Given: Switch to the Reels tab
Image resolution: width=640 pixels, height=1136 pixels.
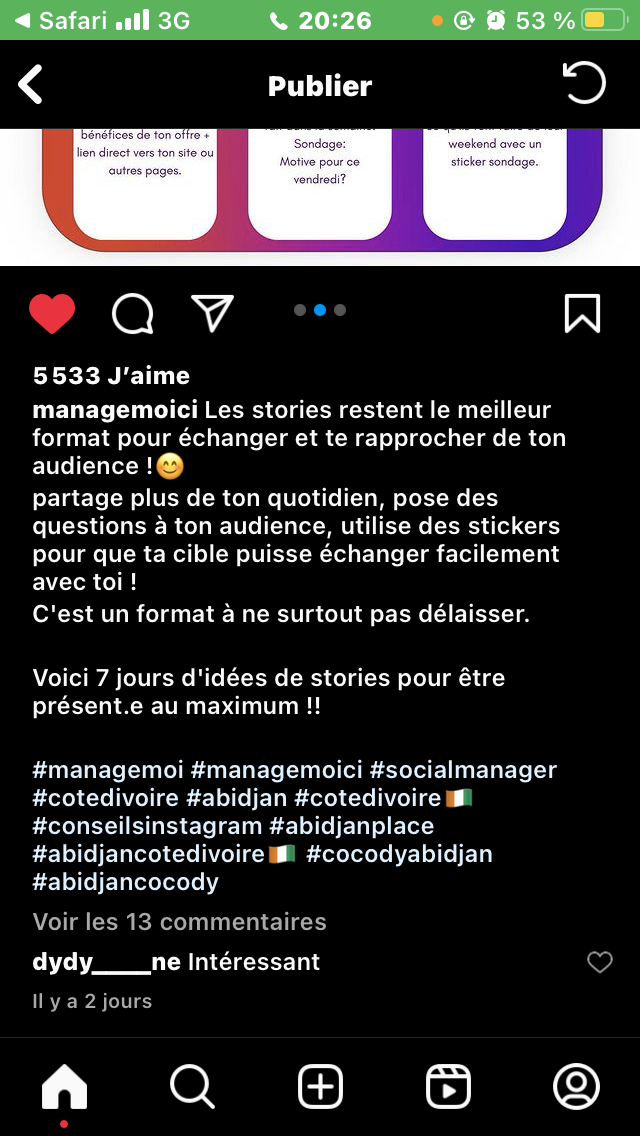Looking at the screenshot, I should [x=448, y=1087].
